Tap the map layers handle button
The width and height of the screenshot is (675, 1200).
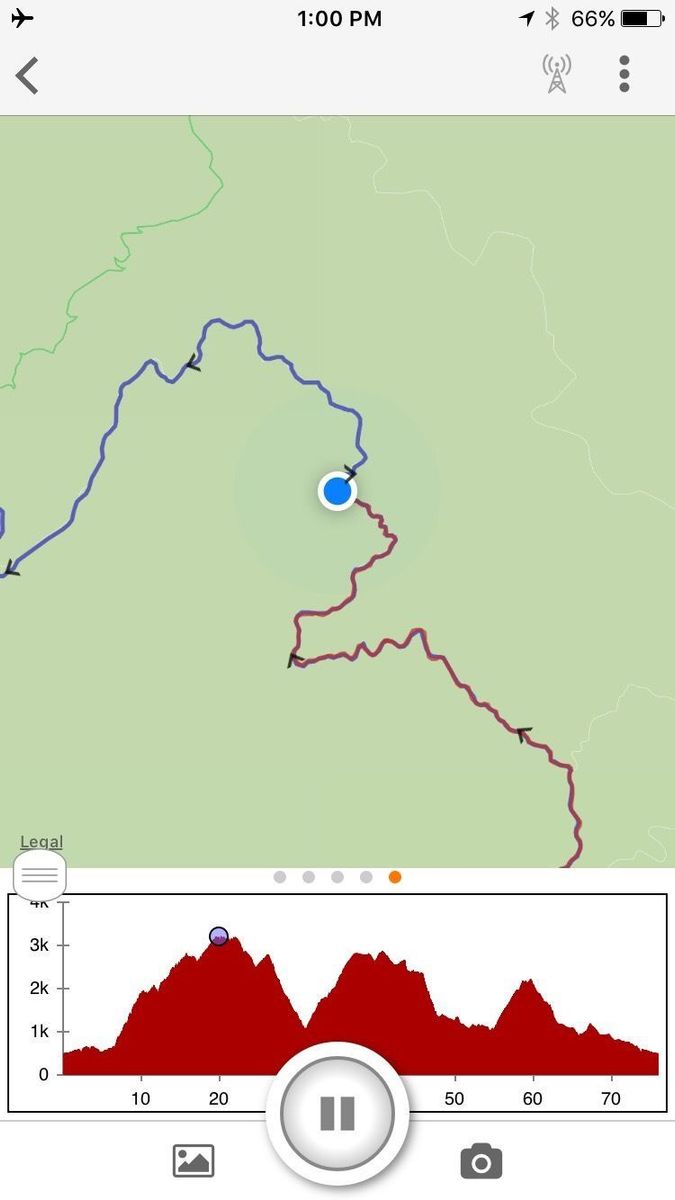click(x=40, y=876)
